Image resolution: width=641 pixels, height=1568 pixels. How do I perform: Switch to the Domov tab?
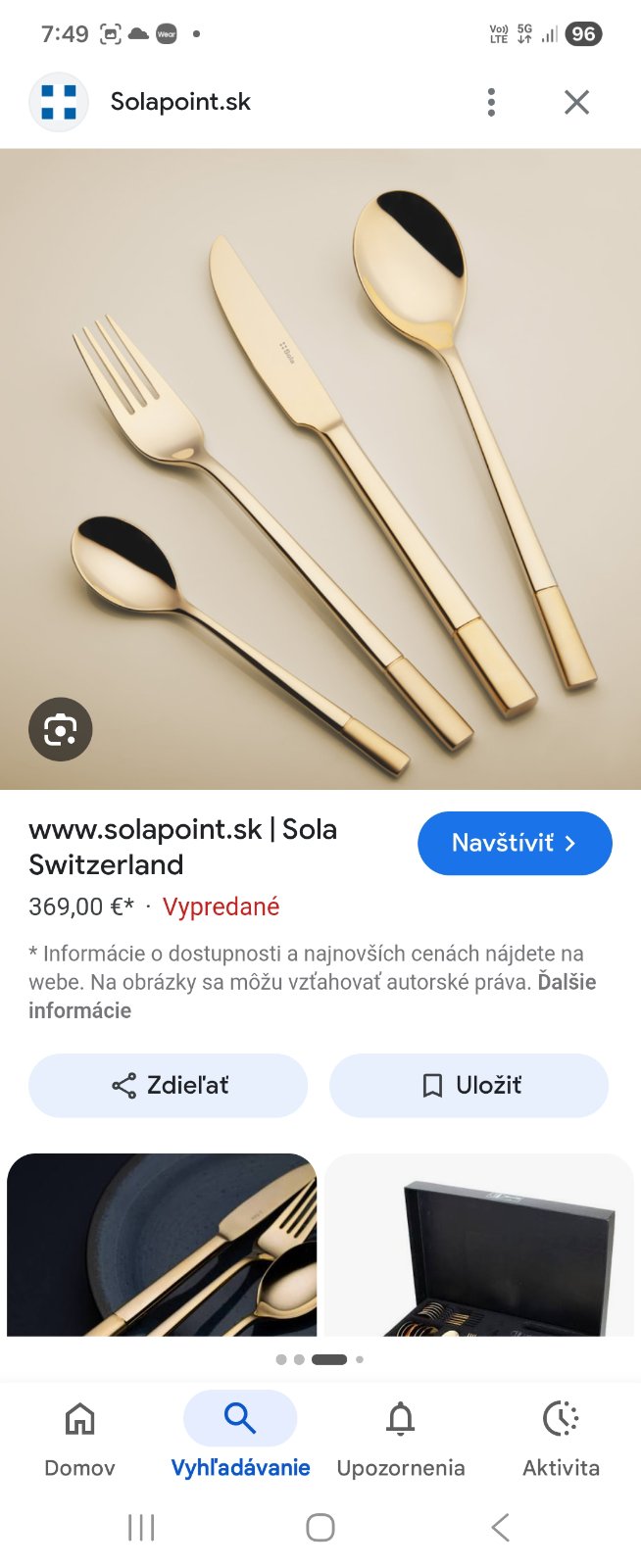[79, 1437]
